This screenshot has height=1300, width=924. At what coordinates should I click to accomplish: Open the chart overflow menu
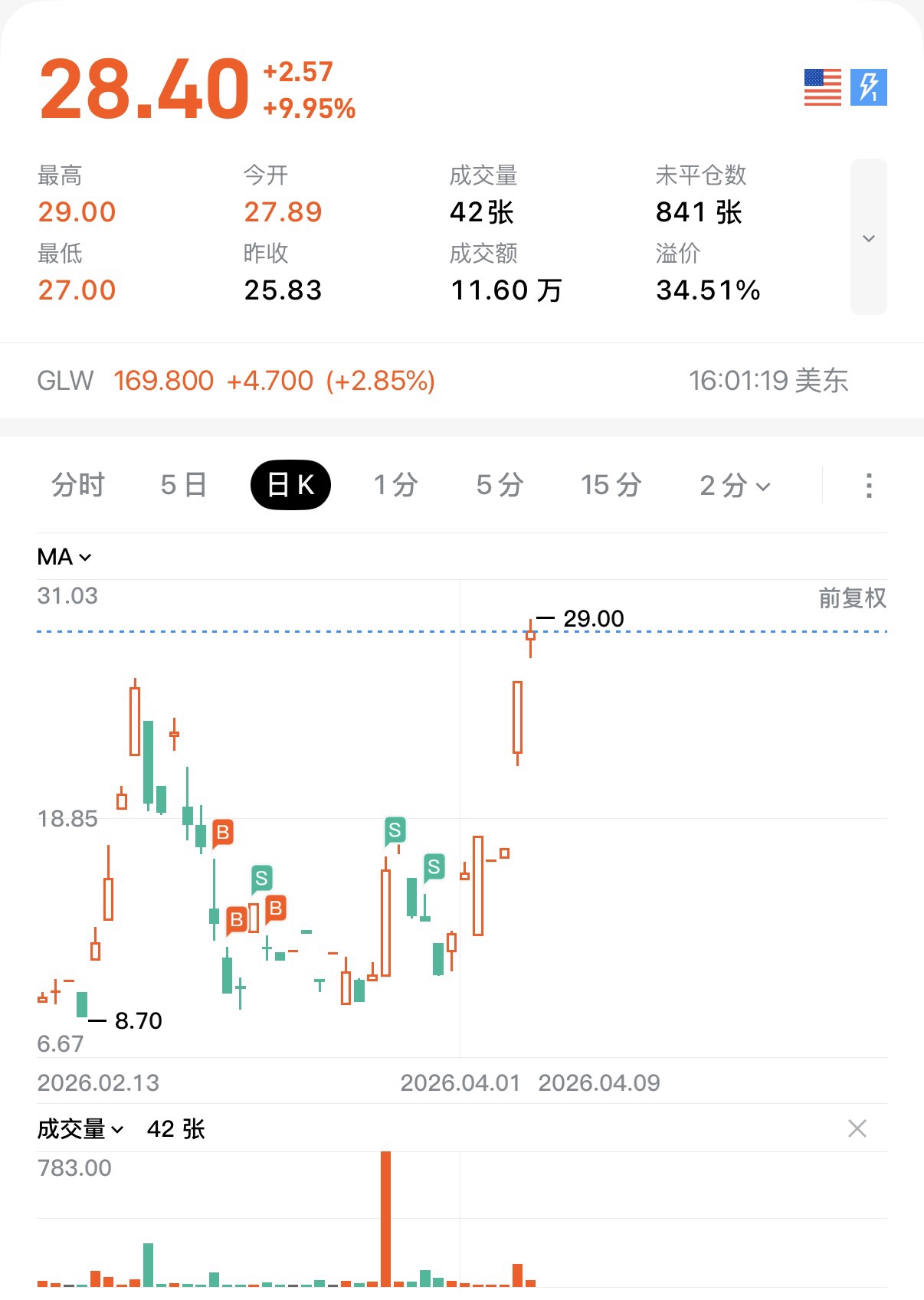tap(868, 485)
